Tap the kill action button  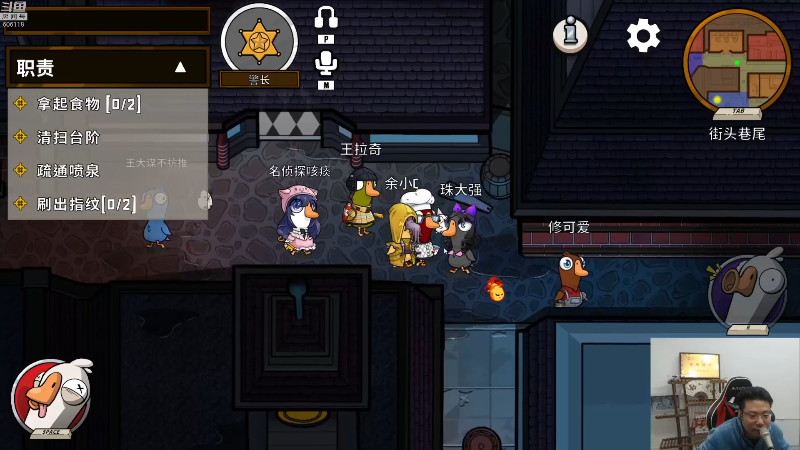click(51, 396)
